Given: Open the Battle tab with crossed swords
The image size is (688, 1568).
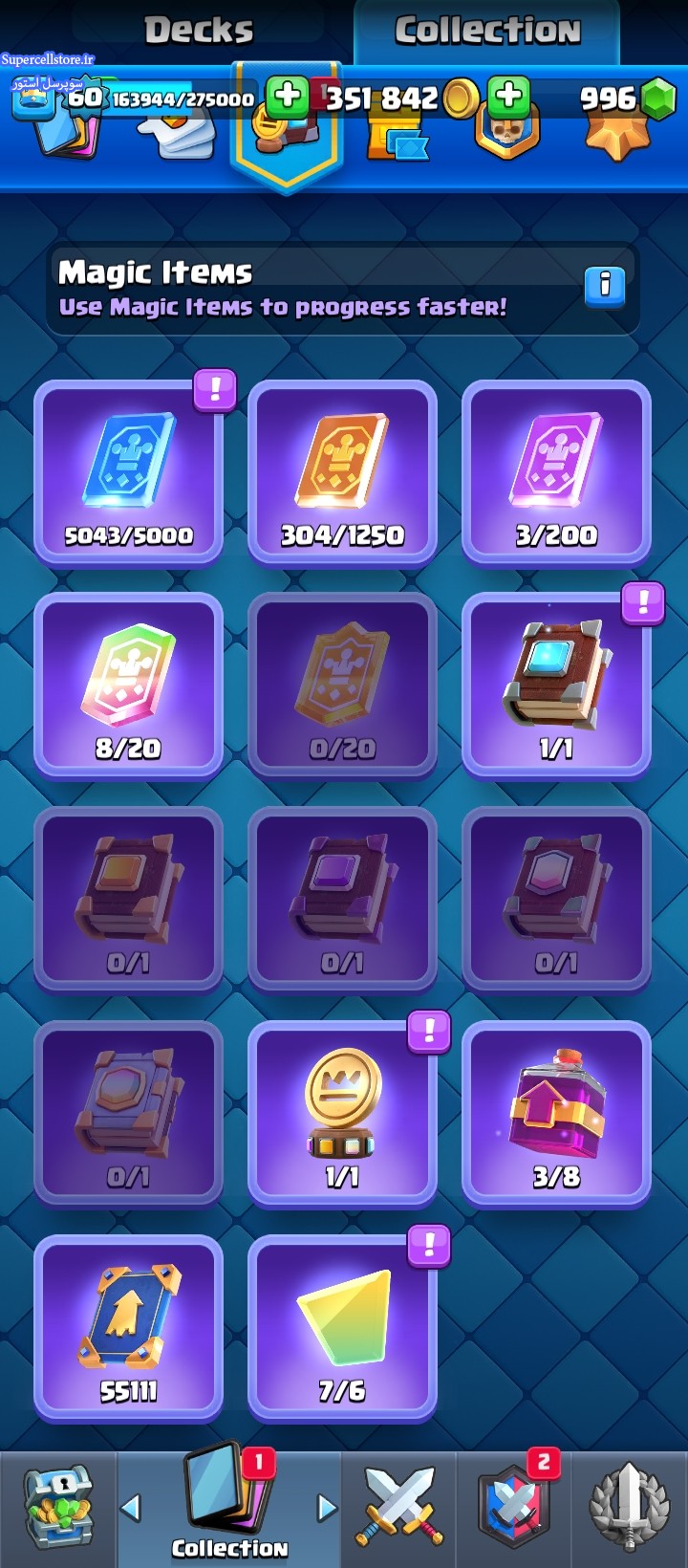Looking at the screenshot, I should point(399,1509).
